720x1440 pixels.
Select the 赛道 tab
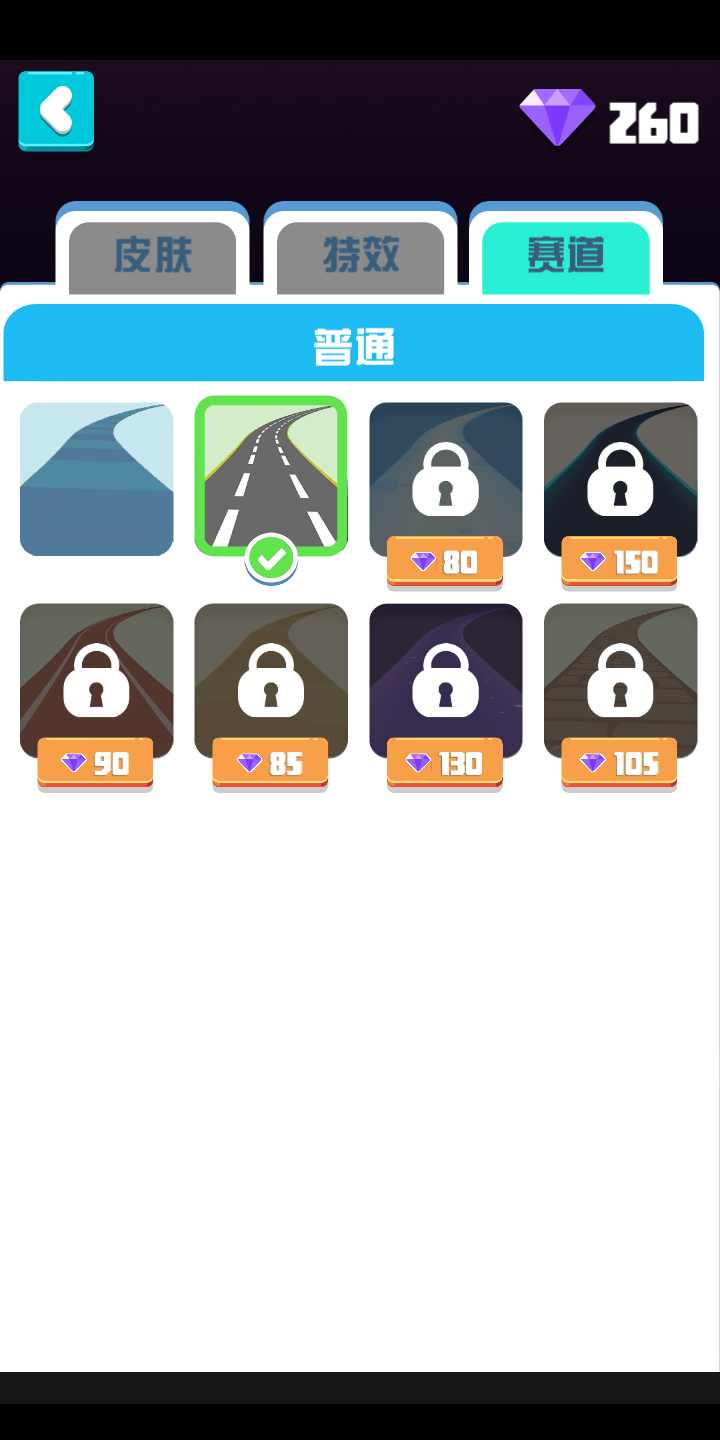566,256
